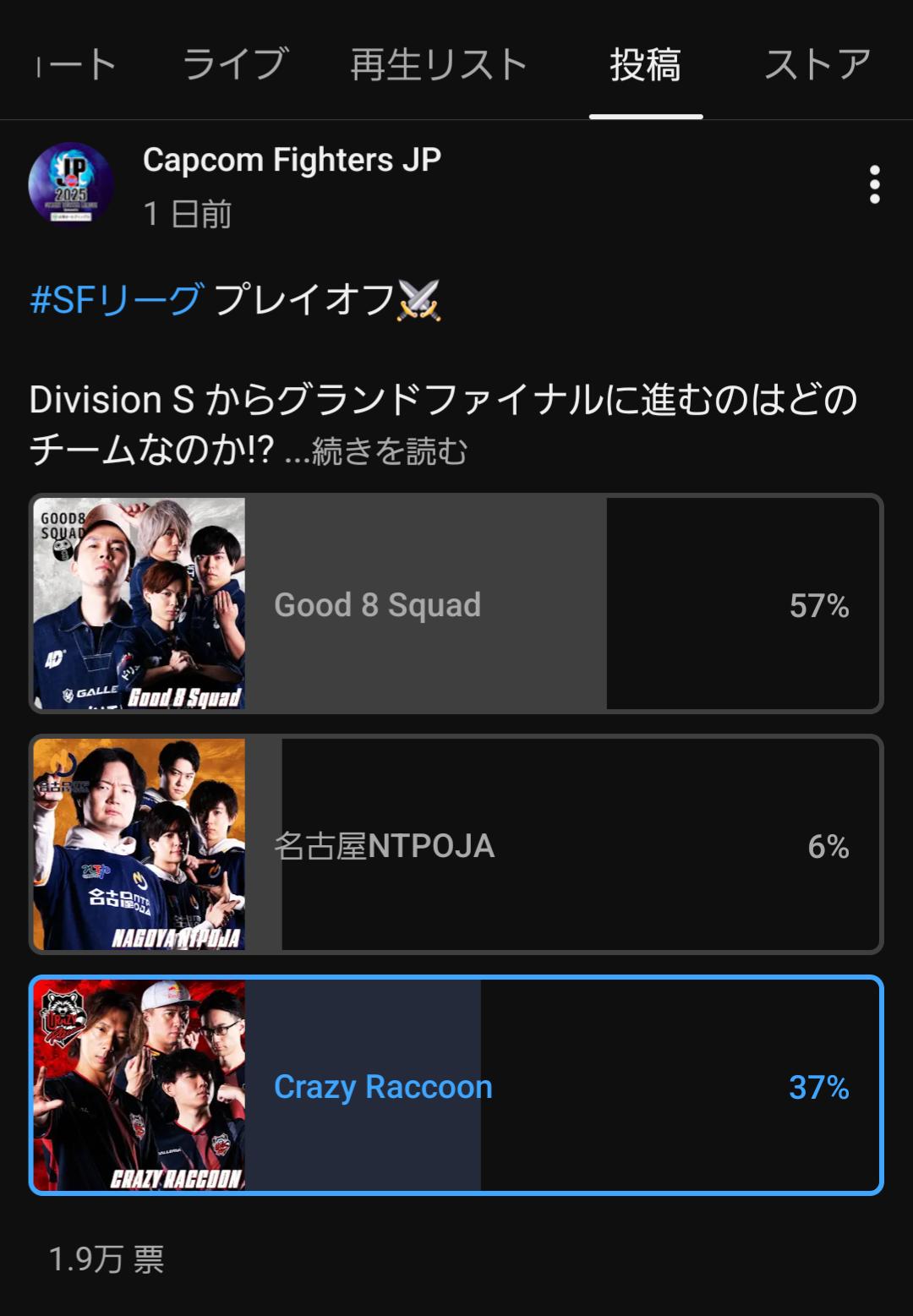Switch to the 再生リスト tab
This screenshot has width=913, height=1316.
[x=439, y=65]
